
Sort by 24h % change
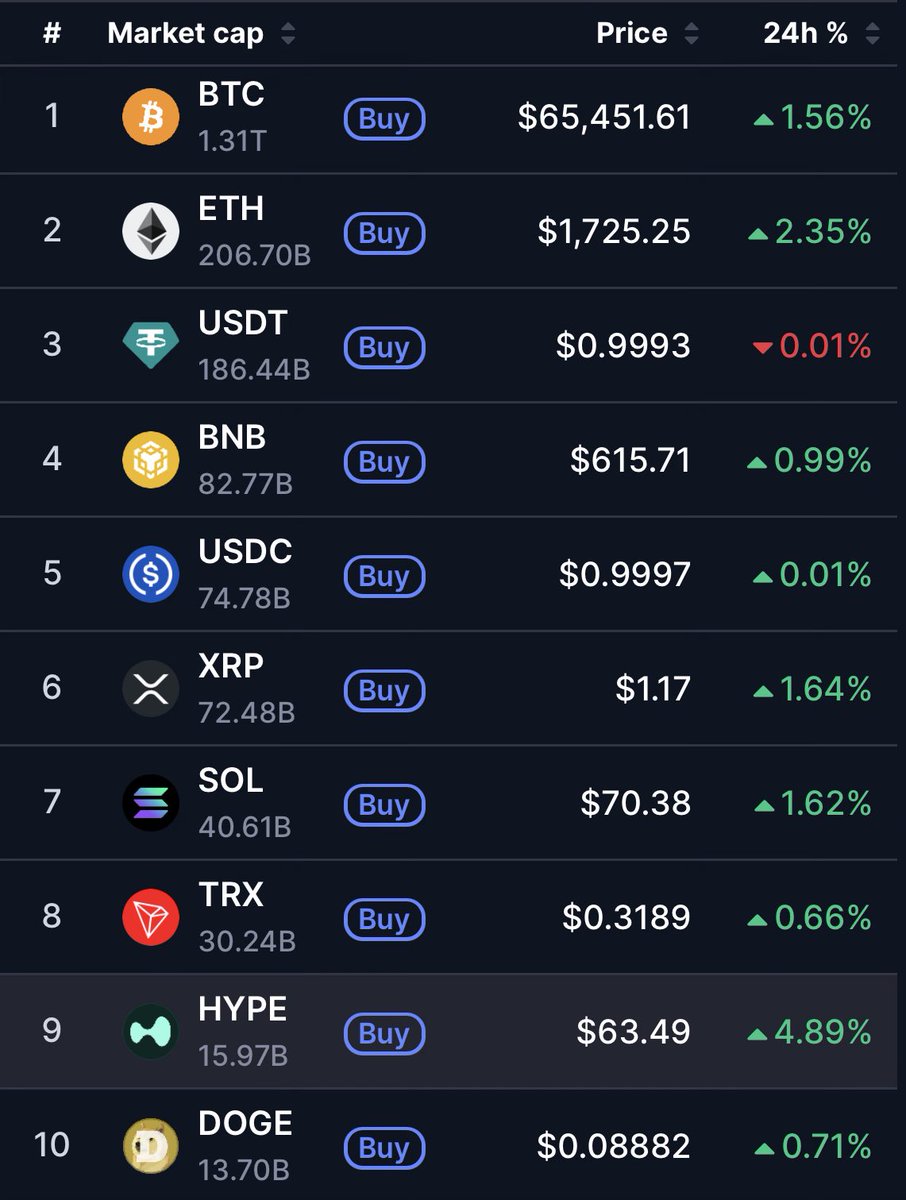coord(821,34)
